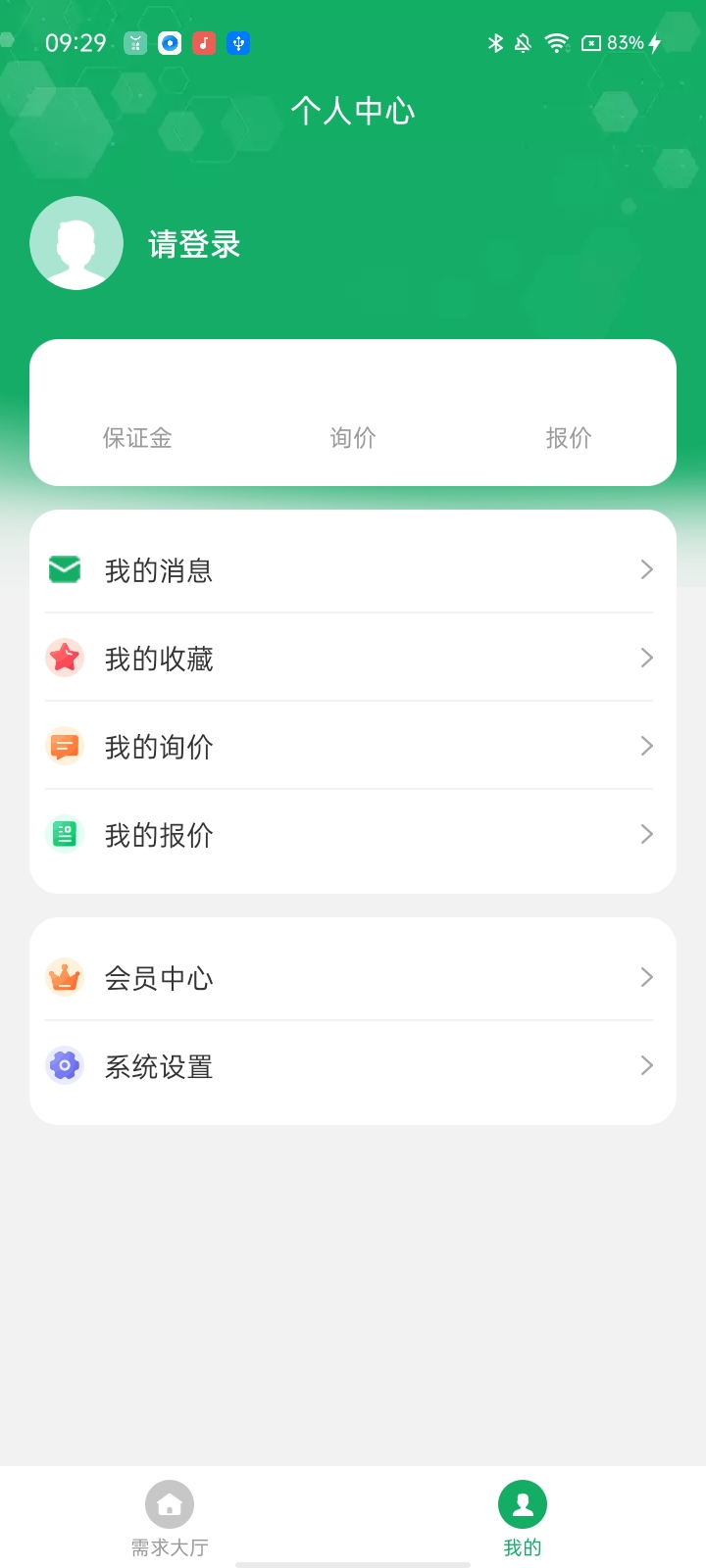
Task: Expand the 我的消息 row chevron
Action: coord(646,569)
